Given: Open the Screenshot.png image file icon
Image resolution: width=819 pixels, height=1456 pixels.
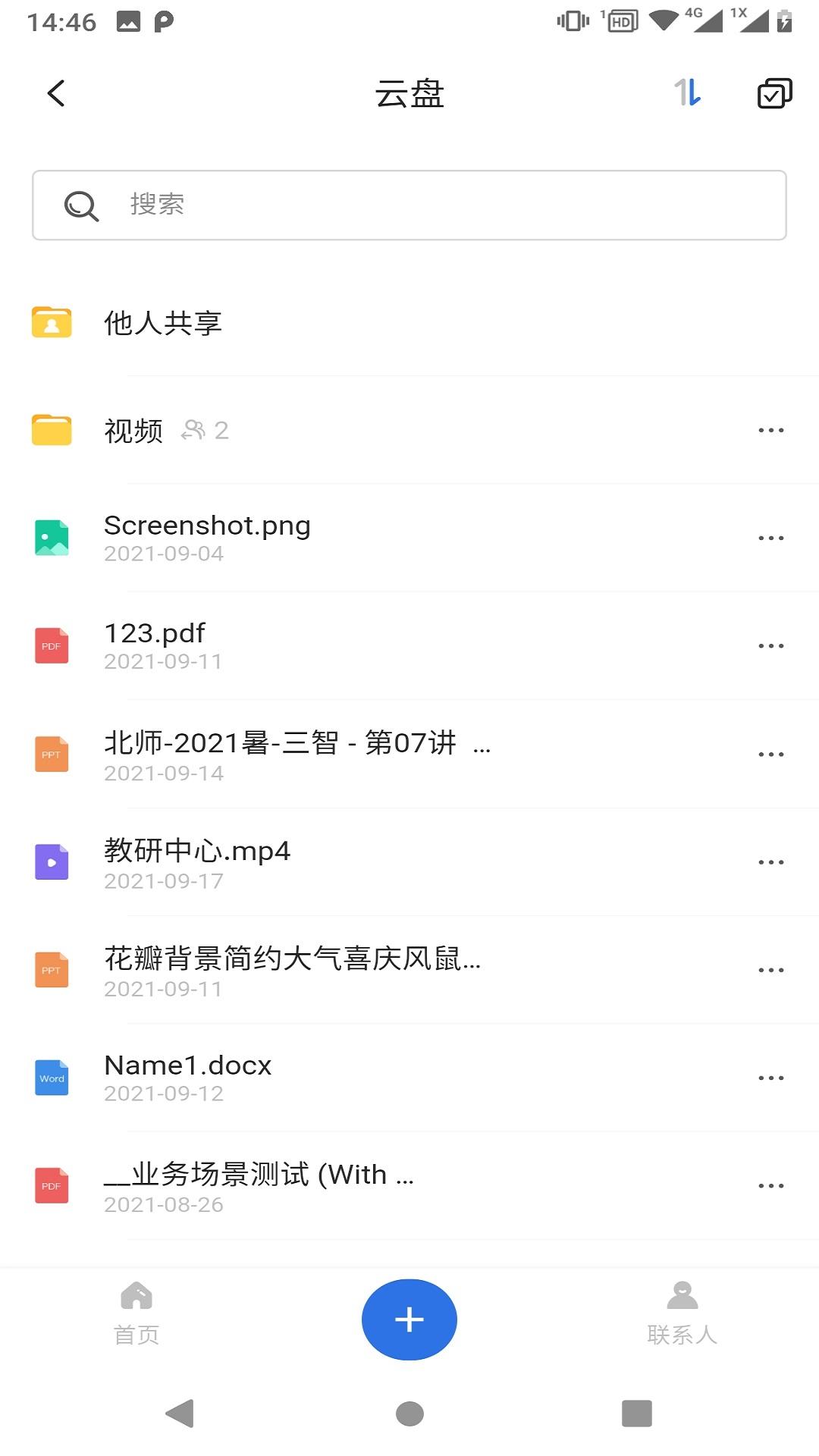Looking at the screenshot, I should (51, 536).
